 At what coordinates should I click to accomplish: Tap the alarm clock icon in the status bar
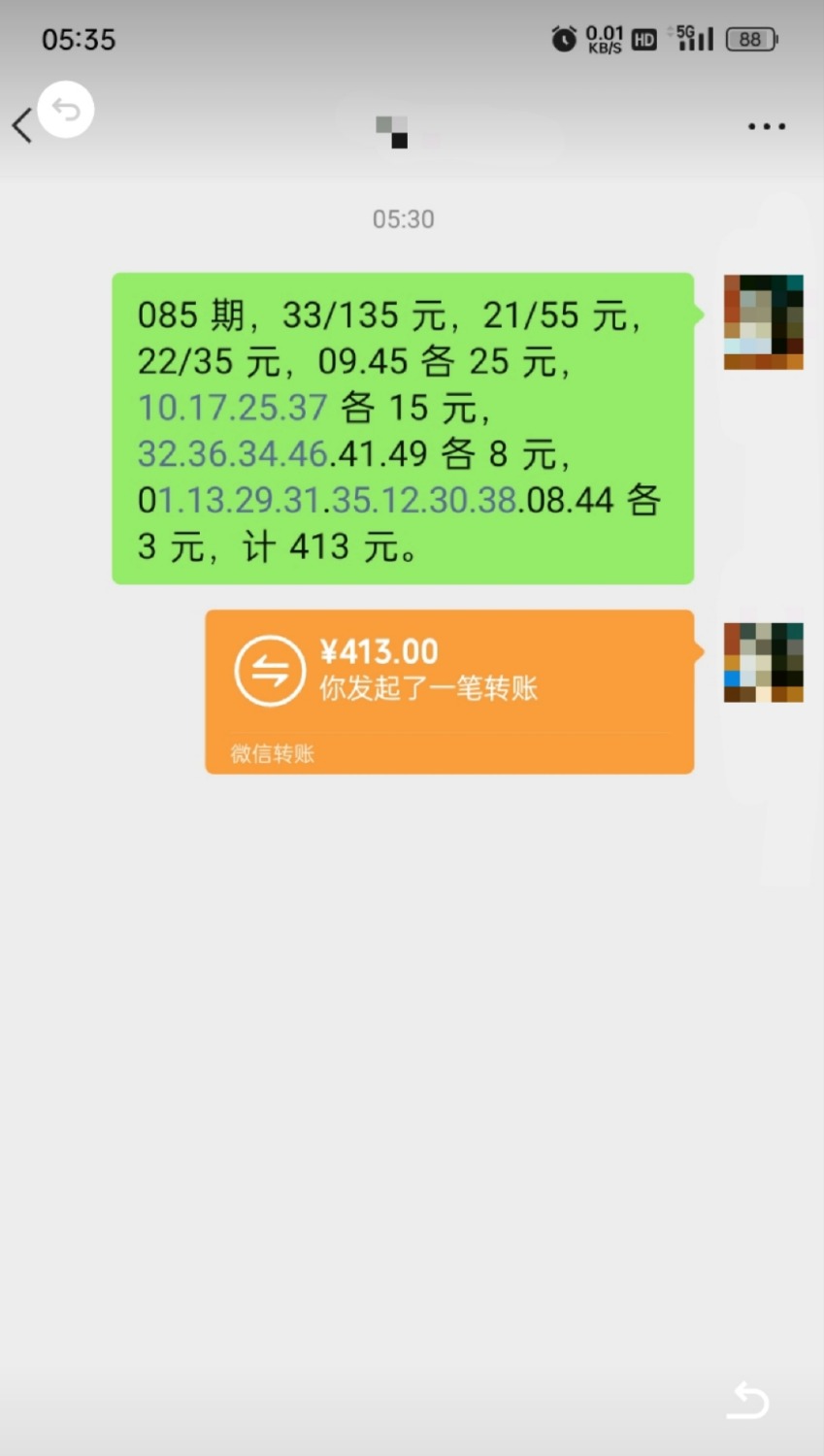[x=564, y=39]
